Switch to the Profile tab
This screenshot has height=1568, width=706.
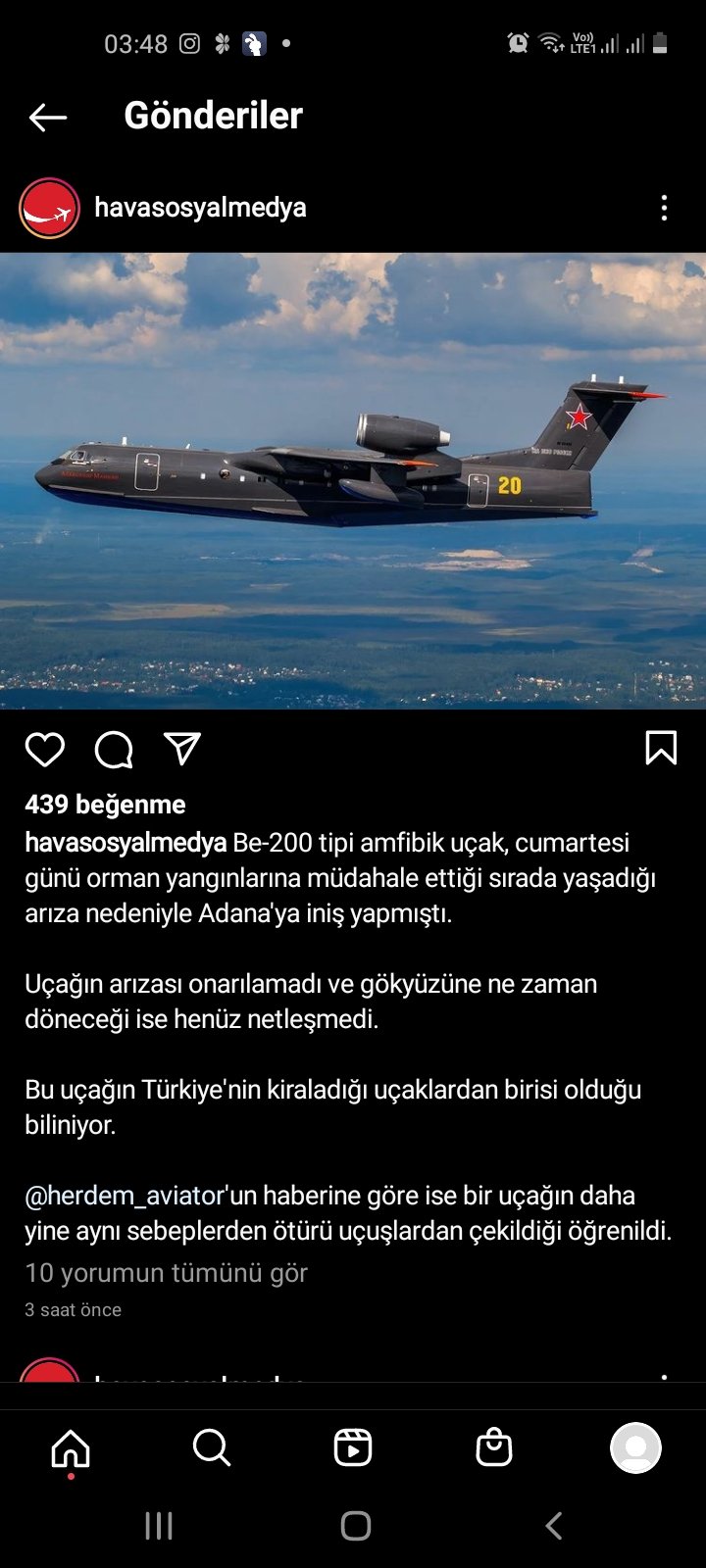point(635,1447)
